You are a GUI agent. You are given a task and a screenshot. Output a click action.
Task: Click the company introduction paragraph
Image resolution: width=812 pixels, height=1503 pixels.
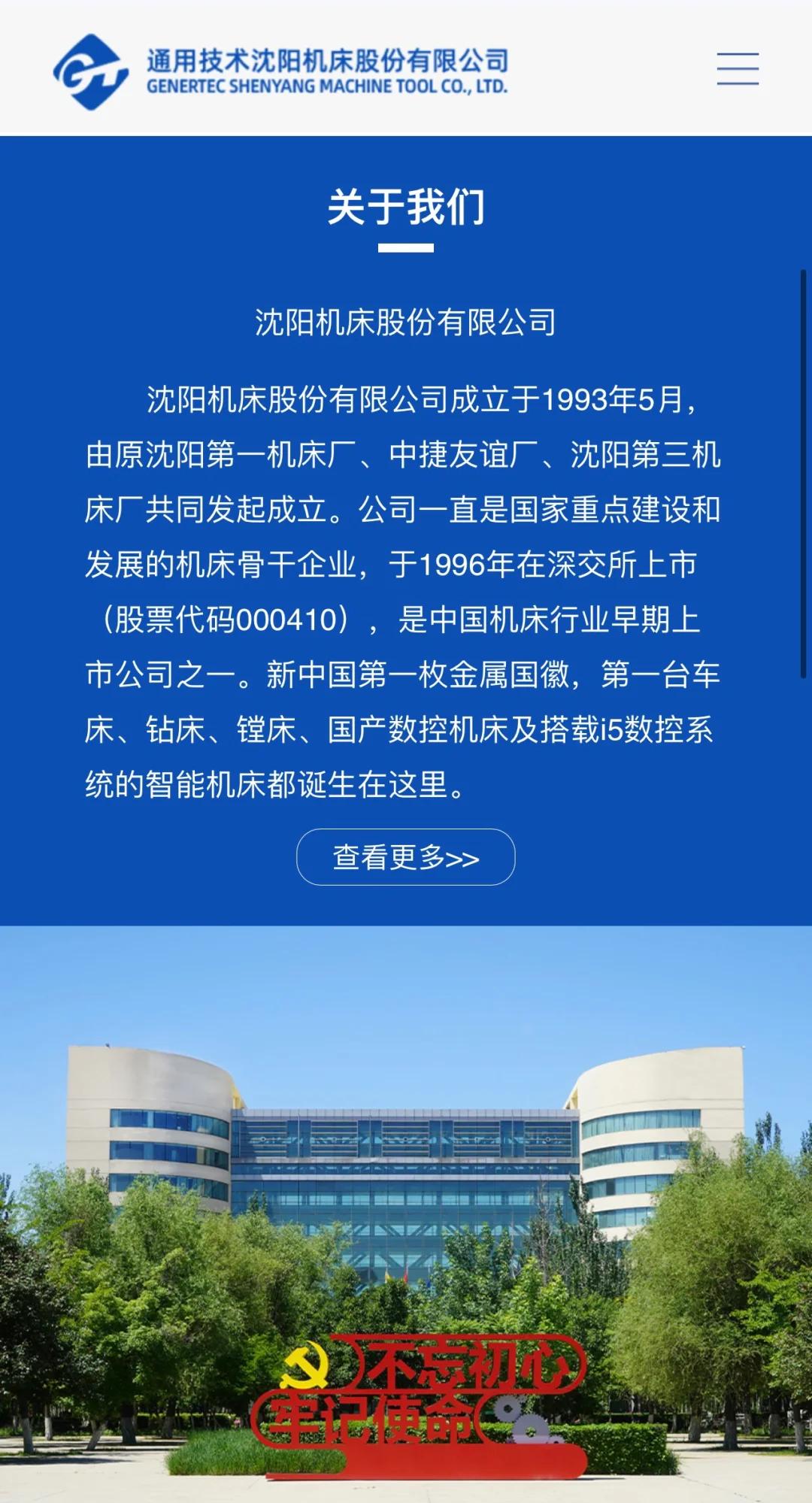click(406, 586)
